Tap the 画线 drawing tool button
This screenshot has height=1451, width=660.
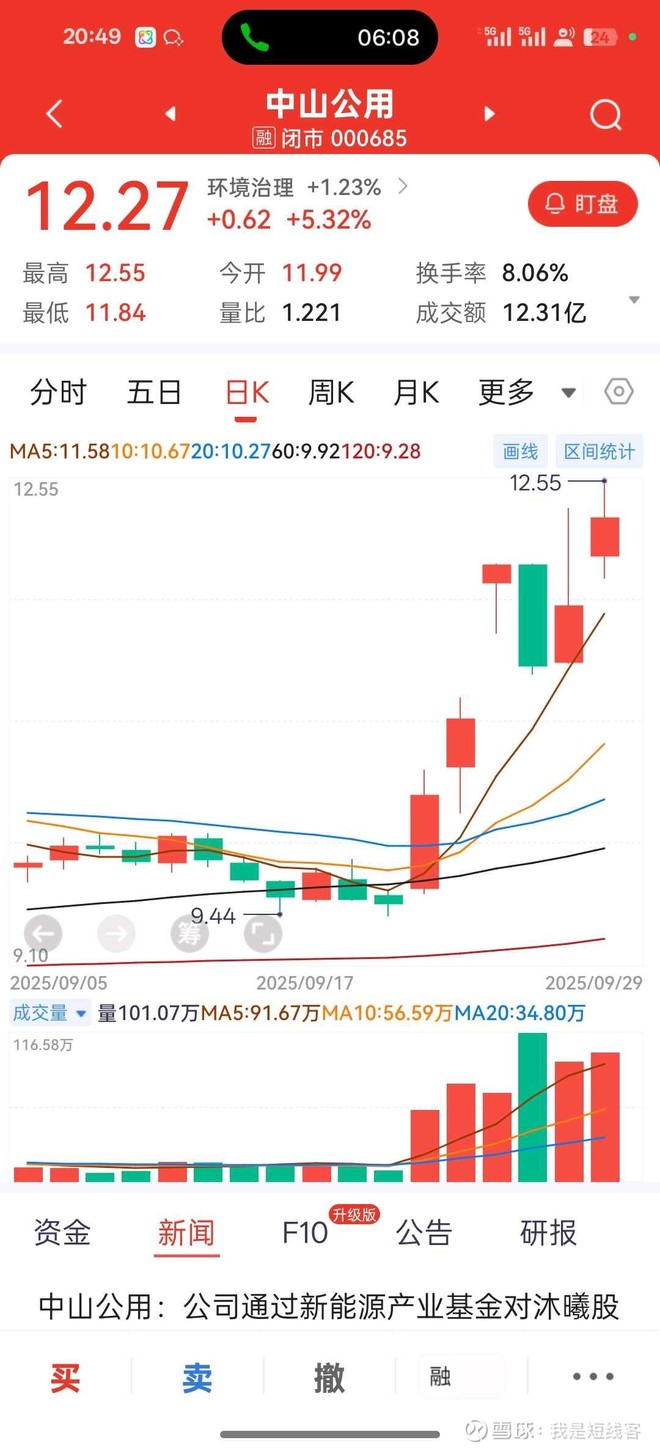(x=521, y=452)
